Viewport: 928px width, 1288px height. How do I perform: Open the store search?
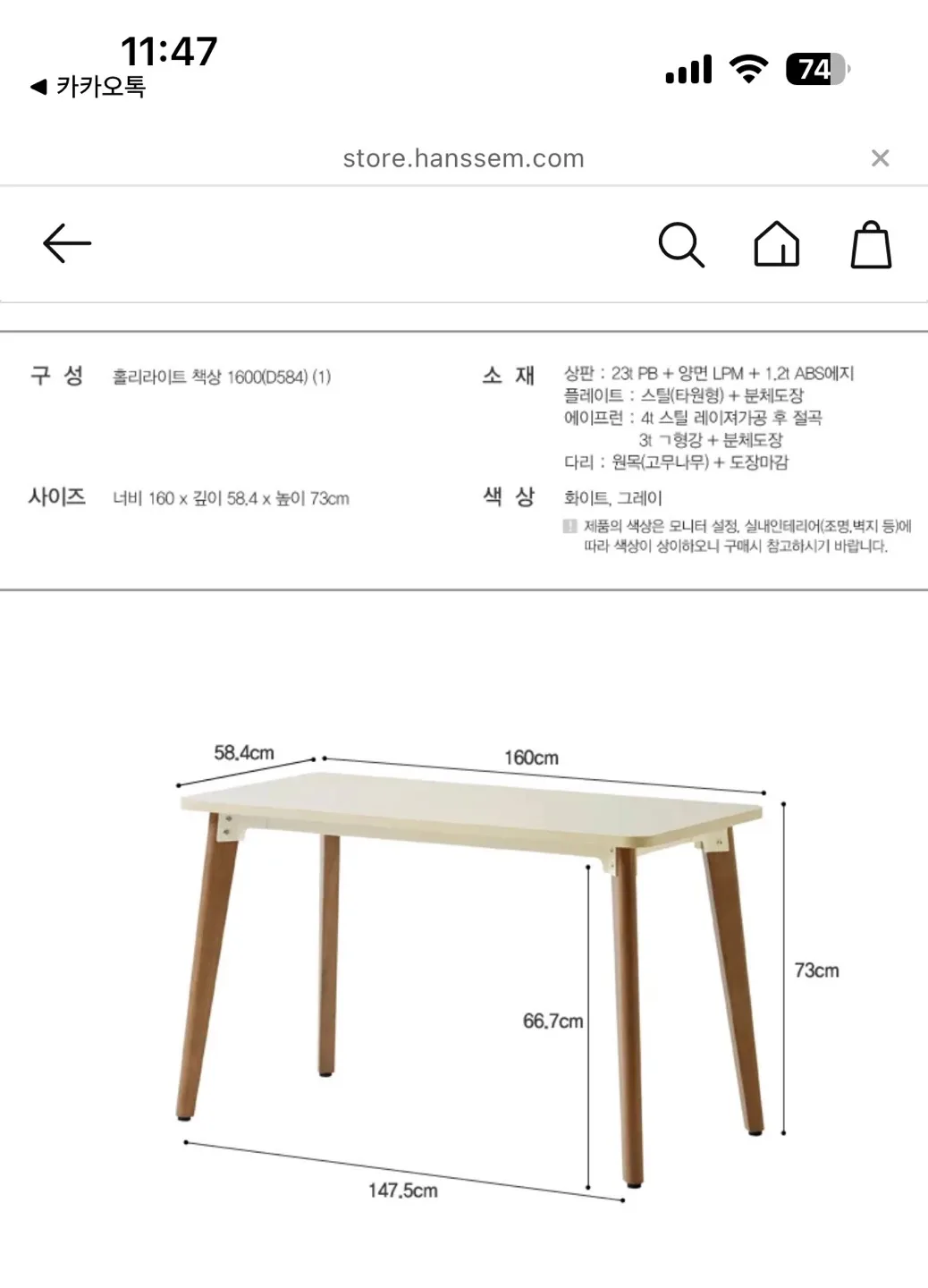click(681, 244)
